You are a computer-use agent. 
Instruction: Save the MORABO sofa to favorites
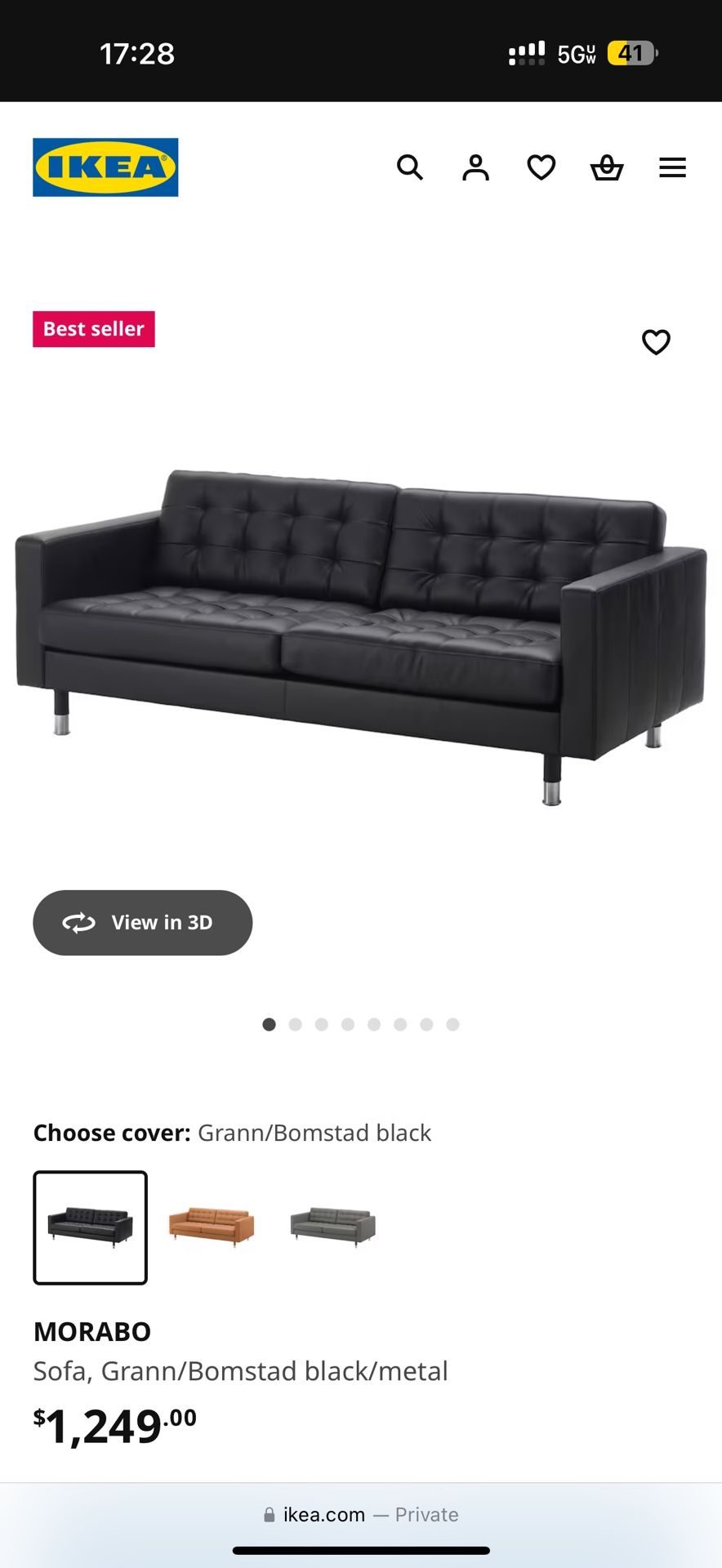click(656, 342)
